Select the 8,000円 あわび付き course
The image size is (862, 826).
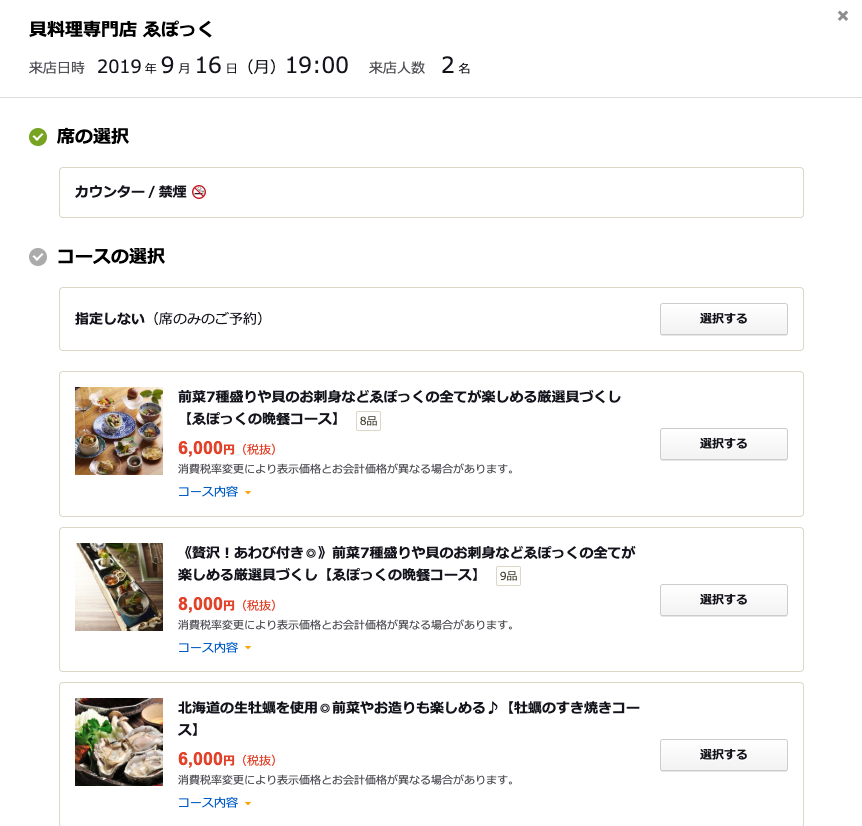tap(723, 600)
